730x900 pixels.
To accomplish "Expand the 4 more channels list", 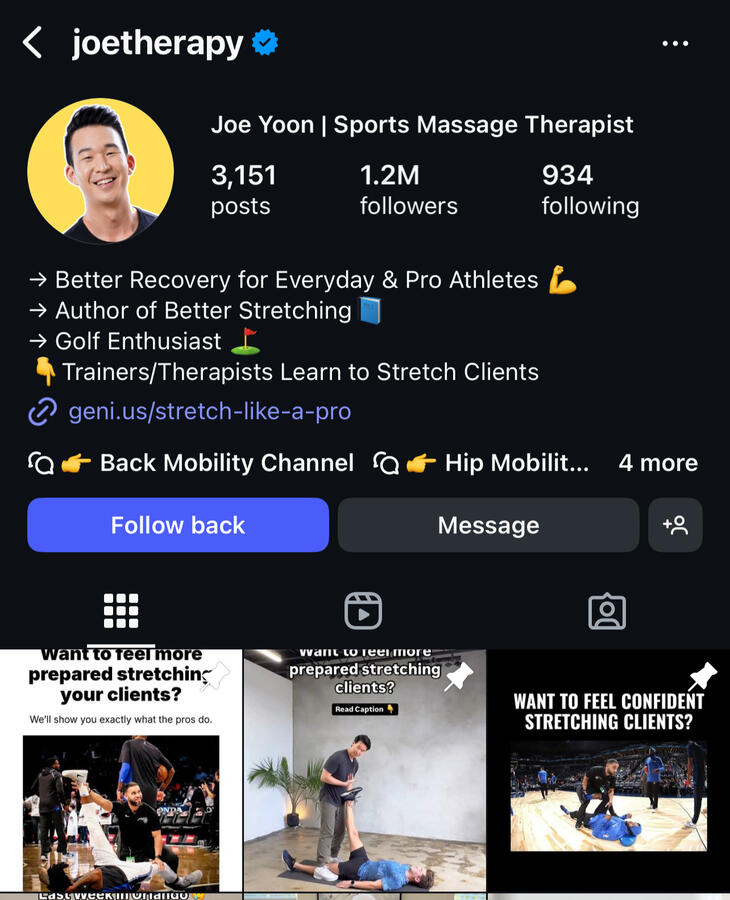I will coord(657,463).
